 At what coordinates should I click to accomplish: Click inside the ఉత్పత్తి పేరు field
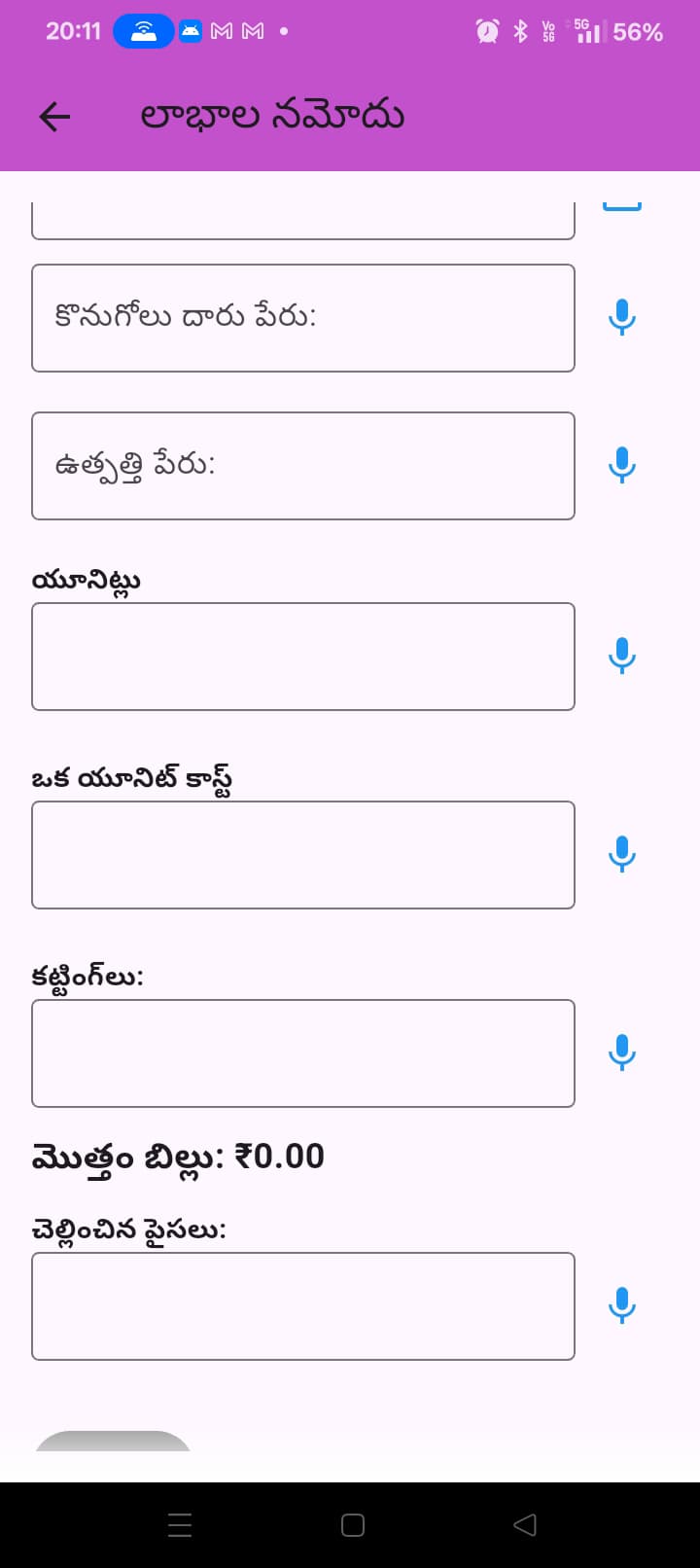(x=303, y=464)
